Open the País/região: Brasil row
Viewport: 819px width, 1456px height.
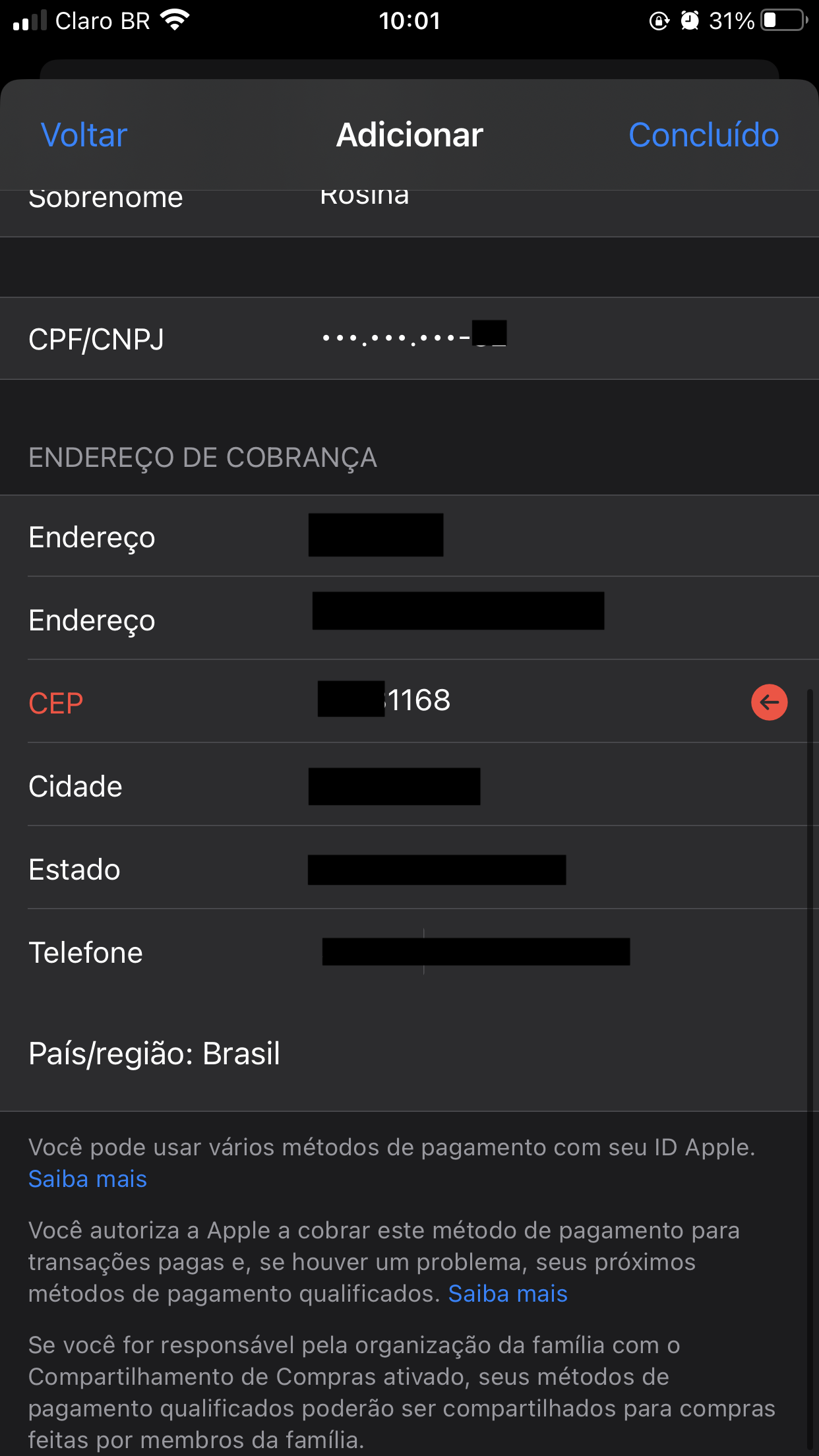tap(409, 1053)
